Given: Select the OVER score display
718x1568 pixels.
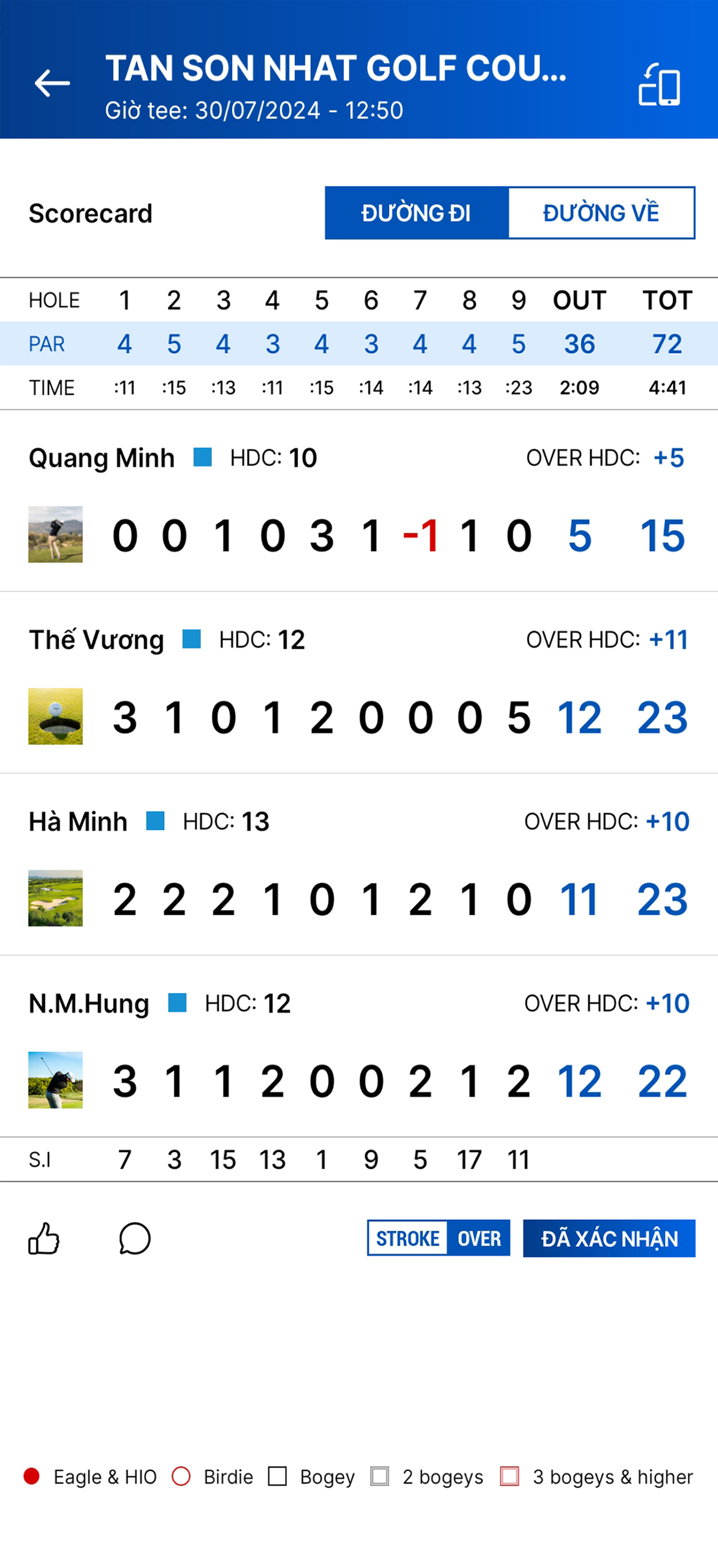Looking at the screenshot, I should click(x=479, y=1238).
